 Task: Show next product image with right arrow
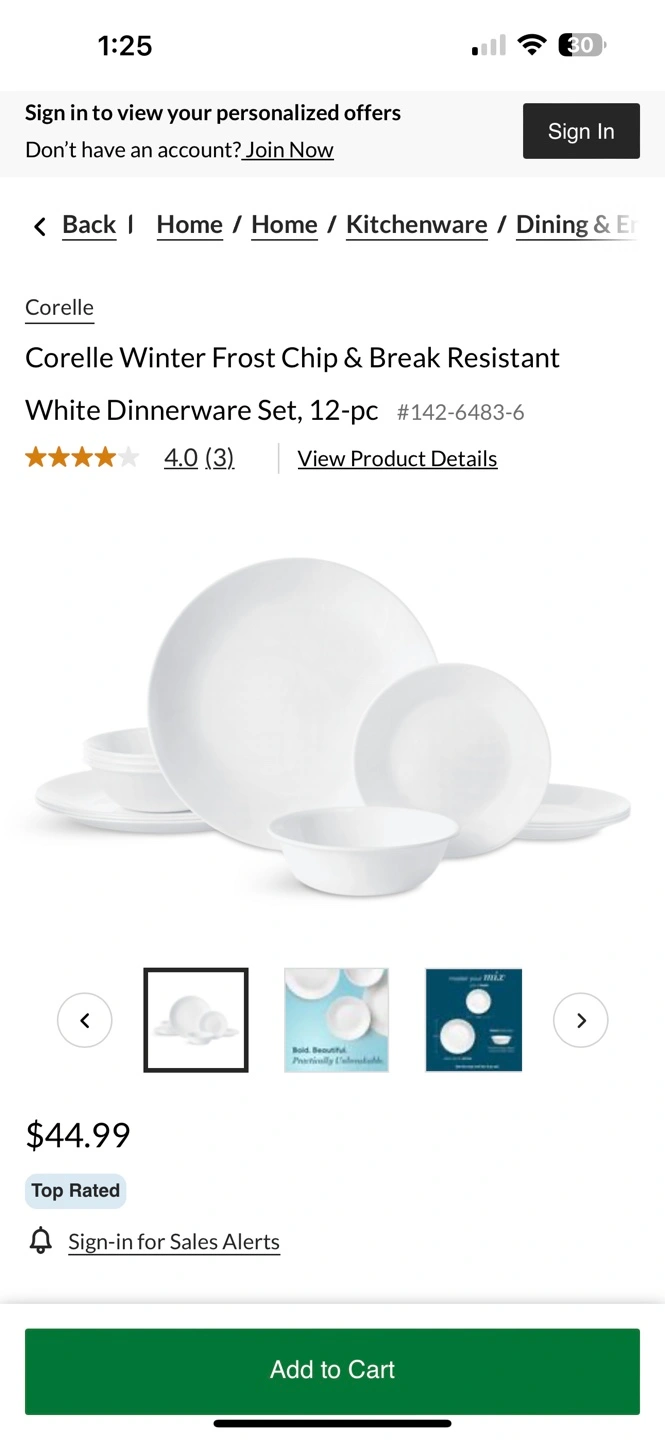tap(580, 1020)
